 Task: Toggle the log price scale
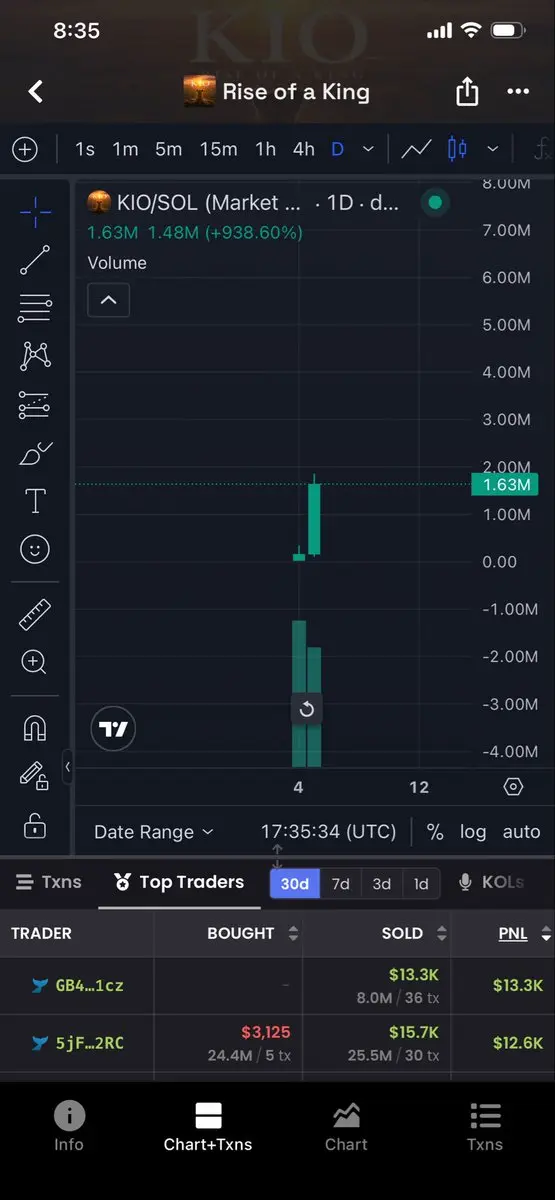473,832
